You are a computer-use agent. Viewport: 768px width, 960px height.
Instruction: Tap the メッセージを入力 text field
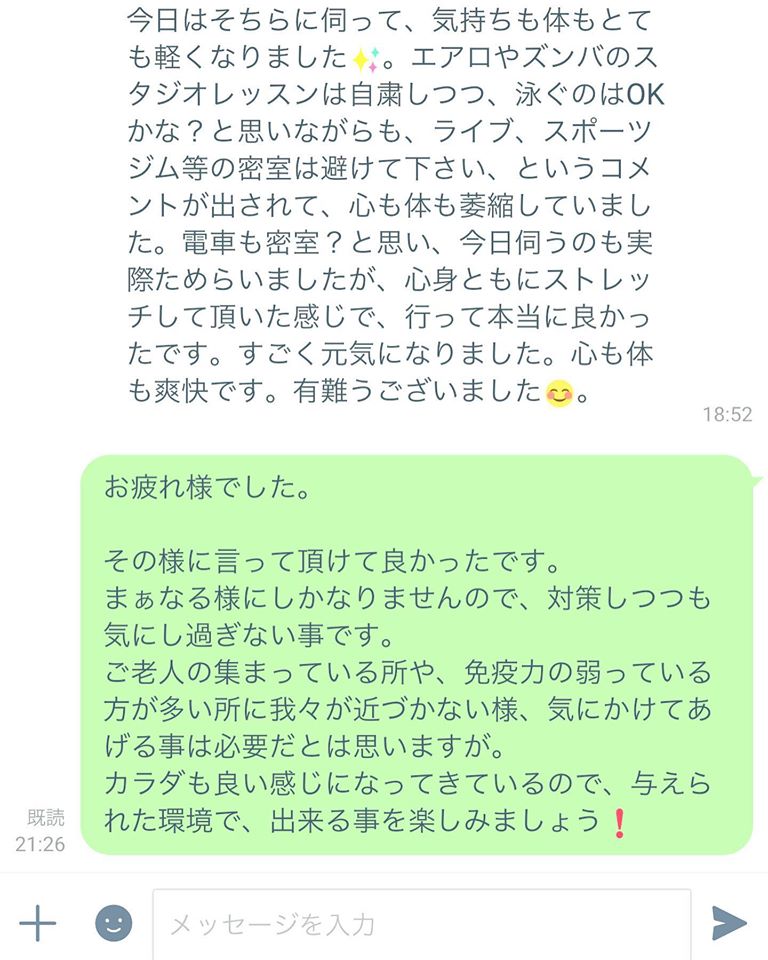(420, 923)
